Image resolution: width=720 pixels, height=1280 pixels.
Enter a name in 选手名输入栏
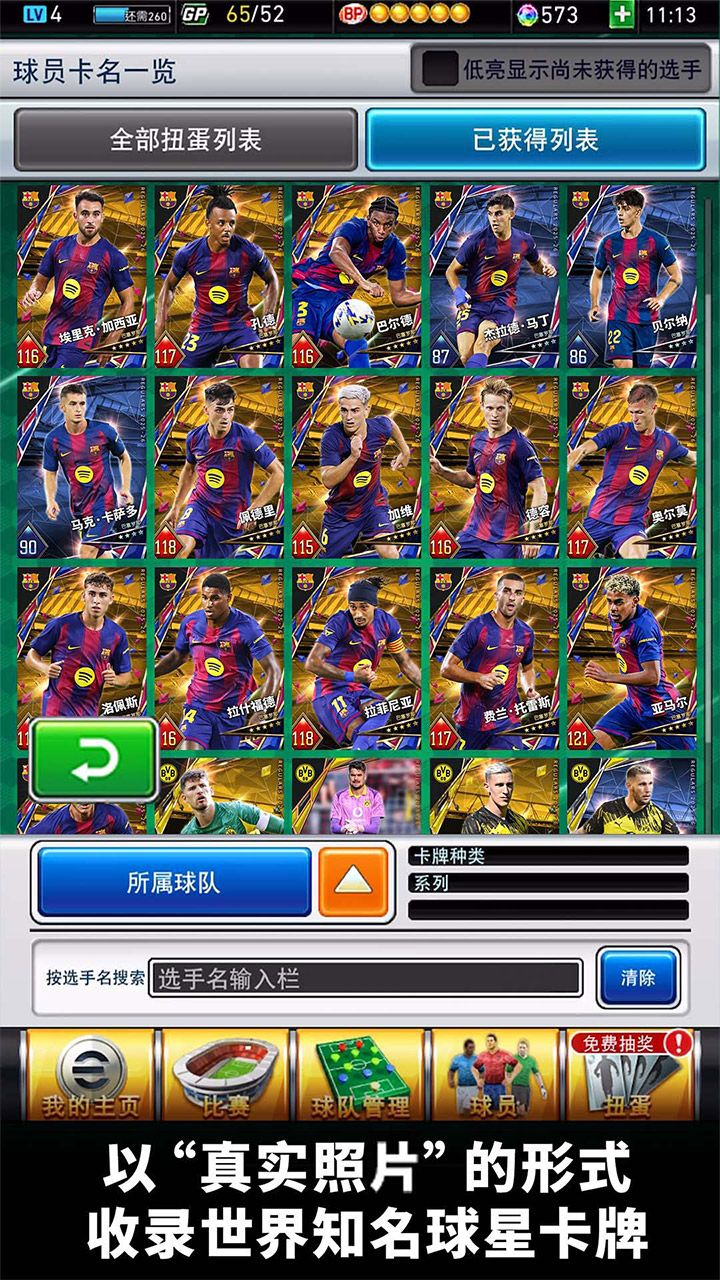(x=365, y=978)
